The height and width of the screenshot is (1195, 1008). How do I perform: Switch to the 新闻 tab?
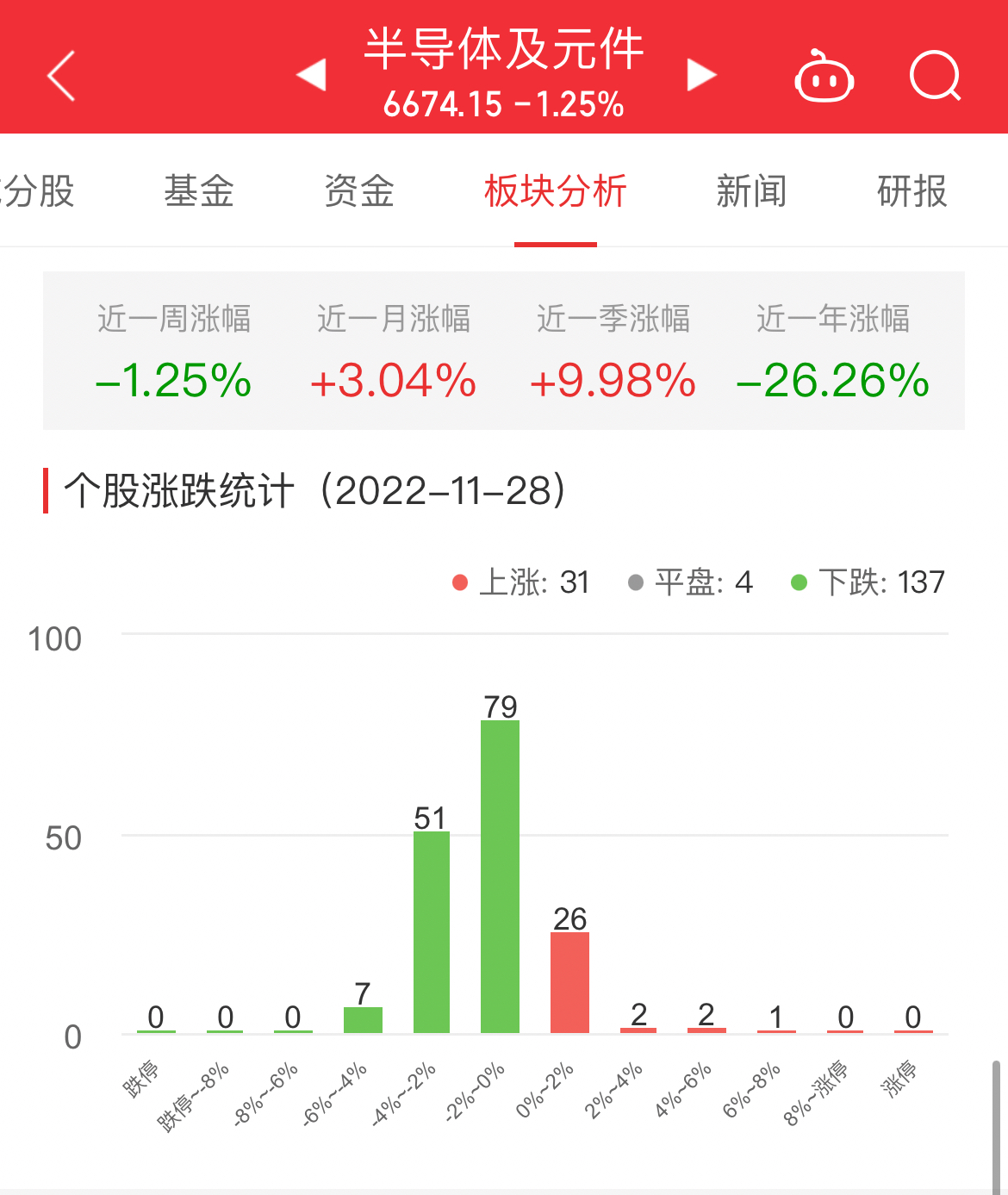[x=751, y=191]
